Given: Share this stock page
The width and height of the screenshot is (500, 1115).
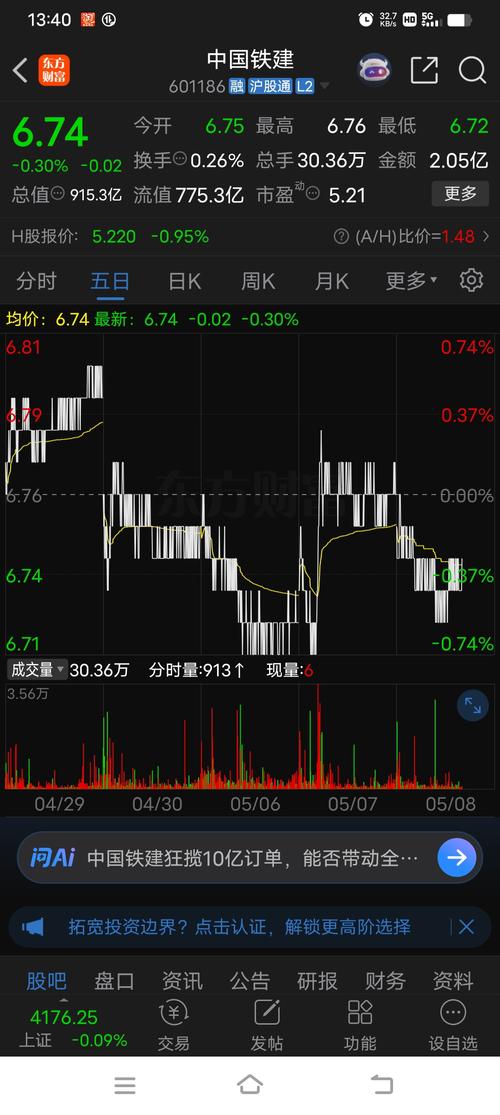Looking at the screenshot, I should point(425,70).
